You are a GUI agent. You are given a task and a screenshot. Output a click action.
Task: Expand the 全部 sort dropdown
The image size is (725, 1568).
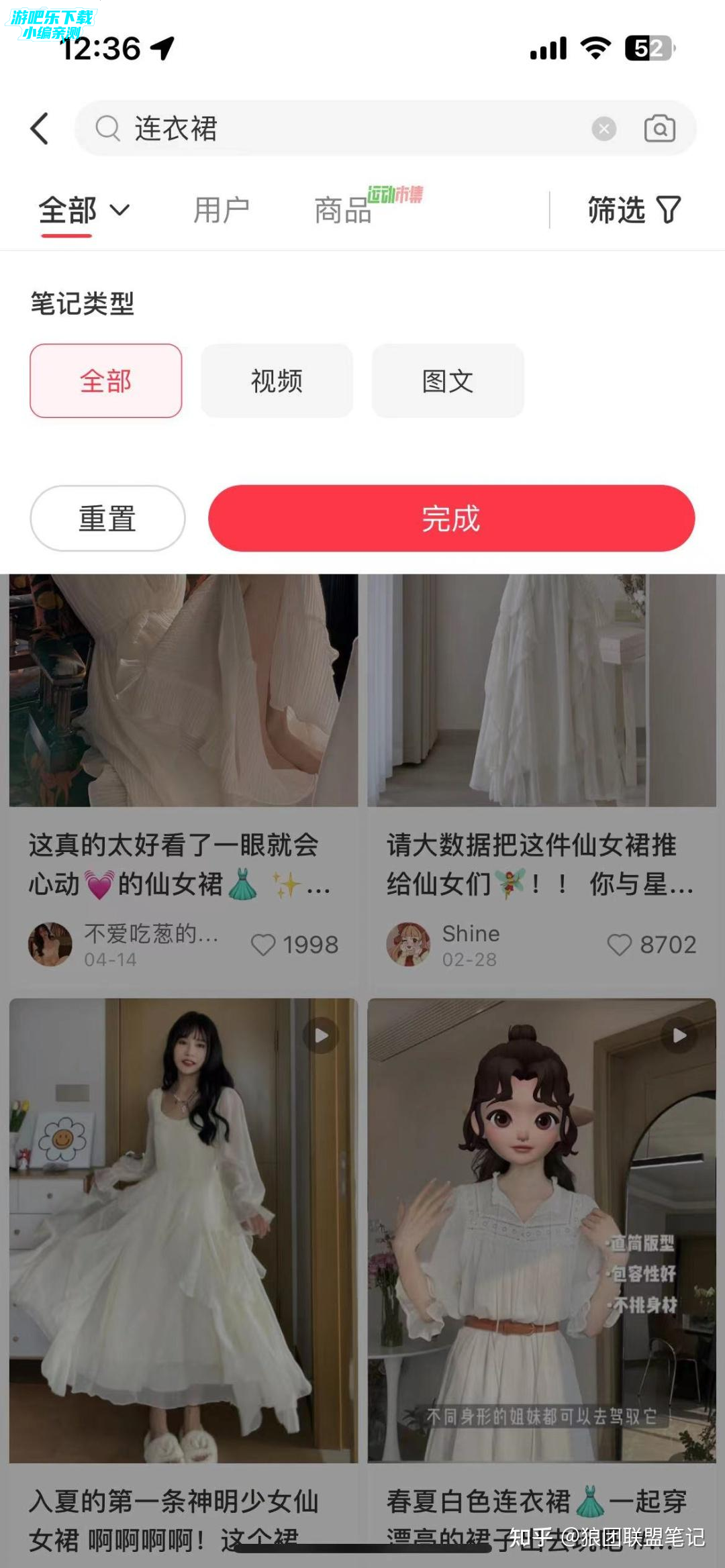84,210
